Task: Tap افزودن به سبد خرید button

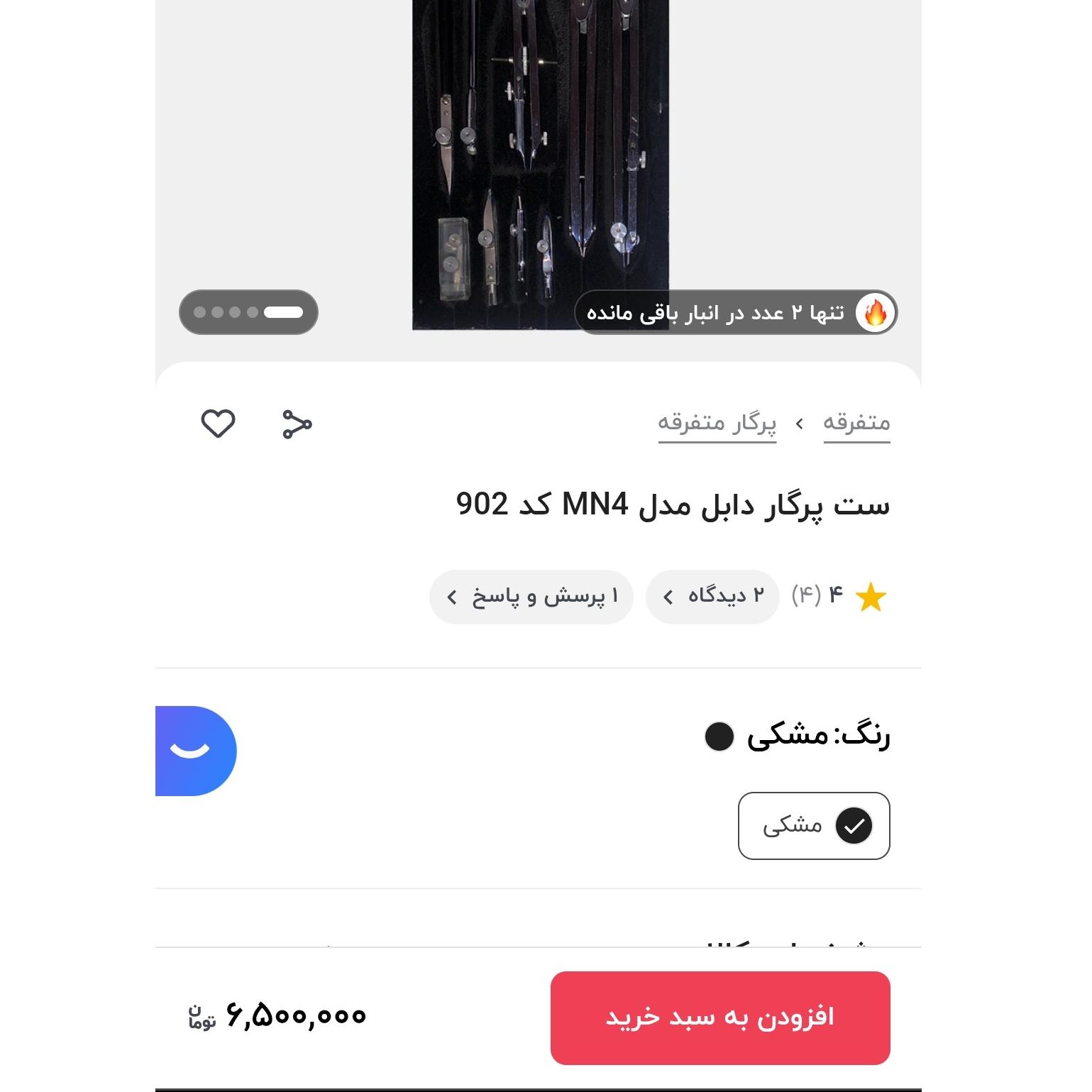Action: tap(719, 1017)
